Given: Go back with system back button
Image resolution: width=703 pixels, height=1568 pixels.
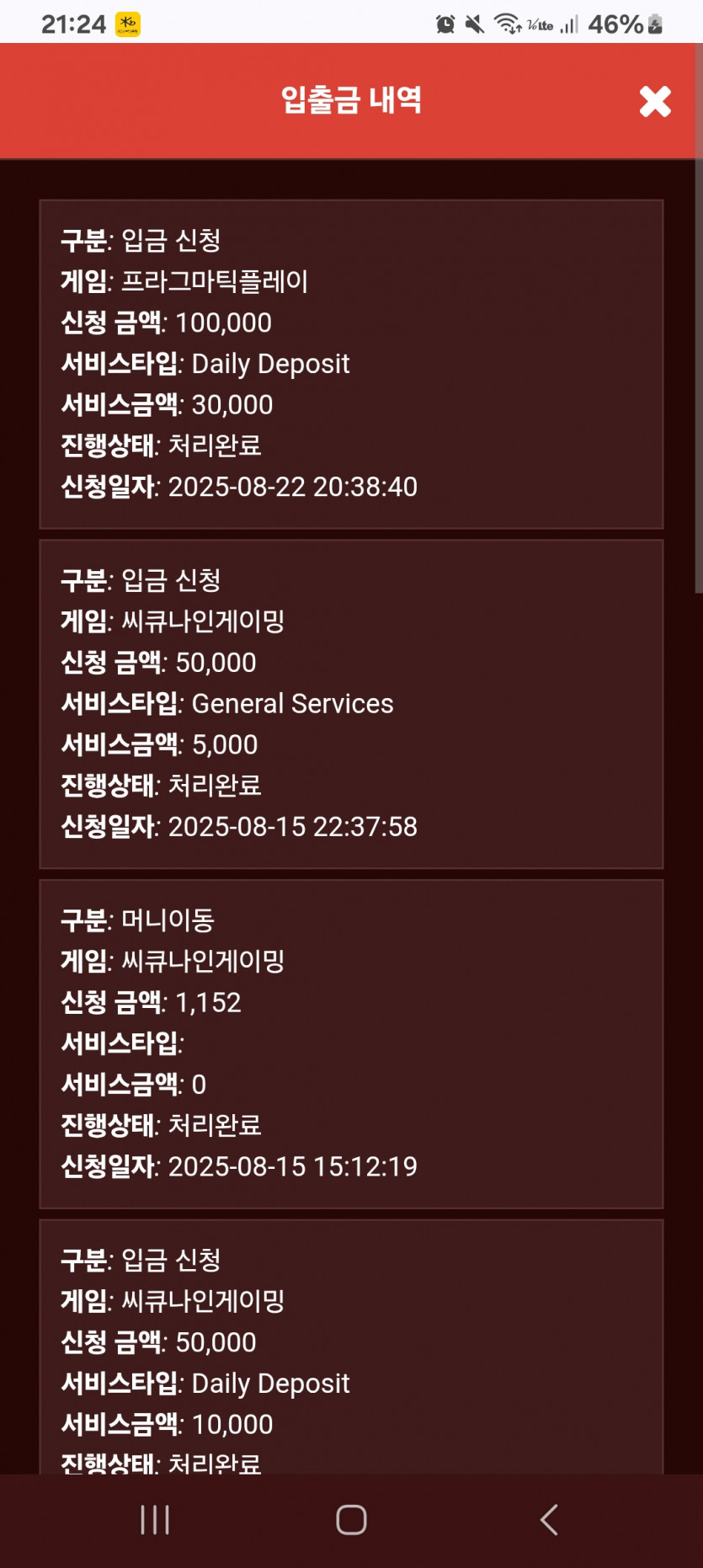Looking at the screenshot, I should (x=549, y=1520).
